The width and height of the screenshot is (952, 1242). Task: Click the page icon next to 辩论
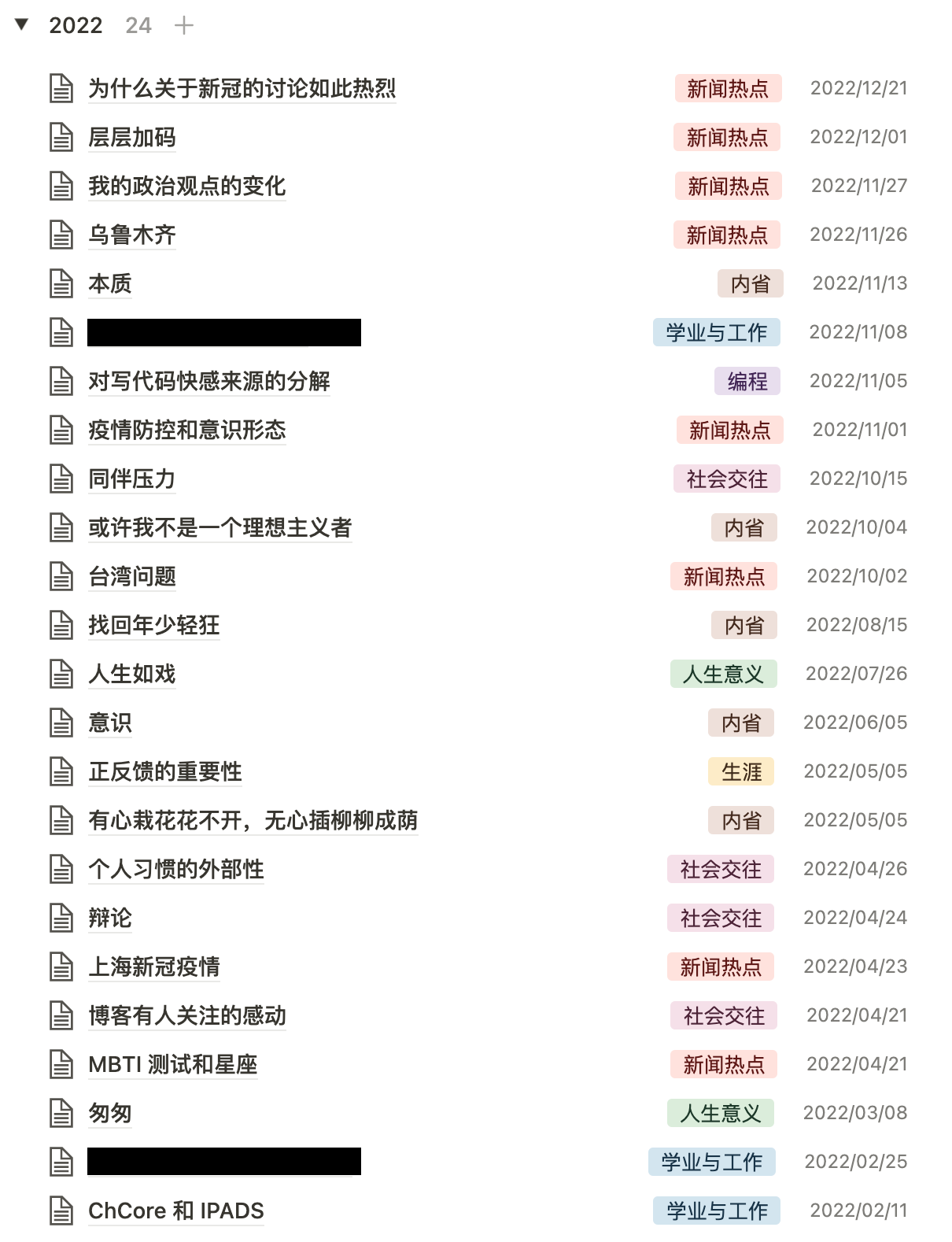(61, 918)
